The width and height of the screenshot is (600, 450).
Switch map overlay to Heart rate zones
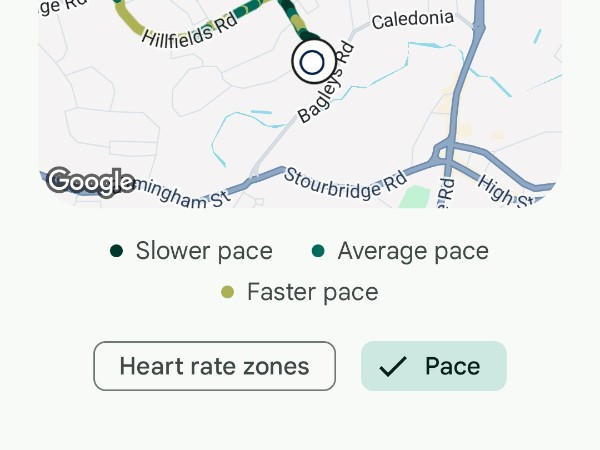click(x=214, y=366)
